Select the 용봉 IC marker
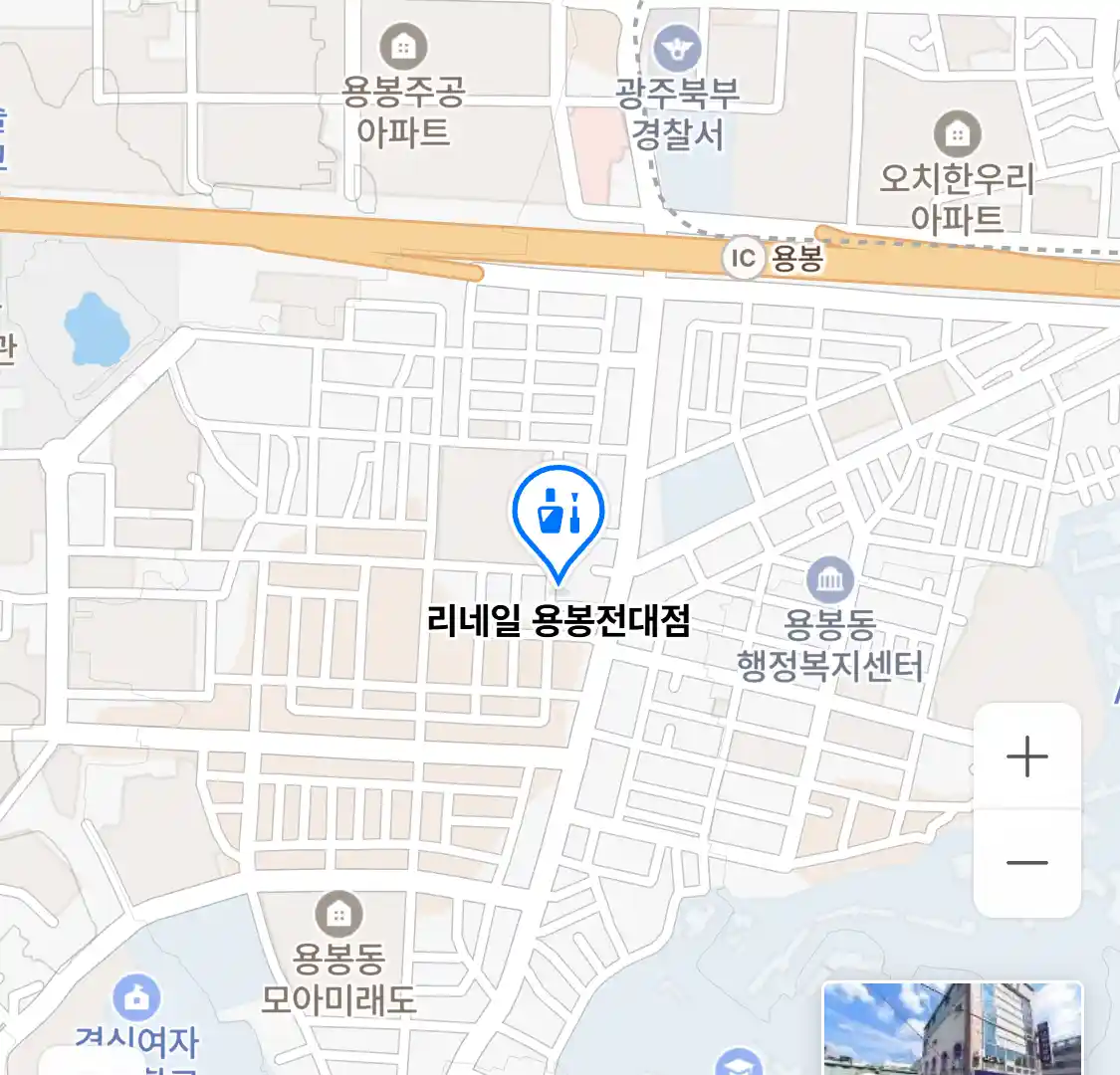Screen dimensions: 1120x1075 point(743,259)
